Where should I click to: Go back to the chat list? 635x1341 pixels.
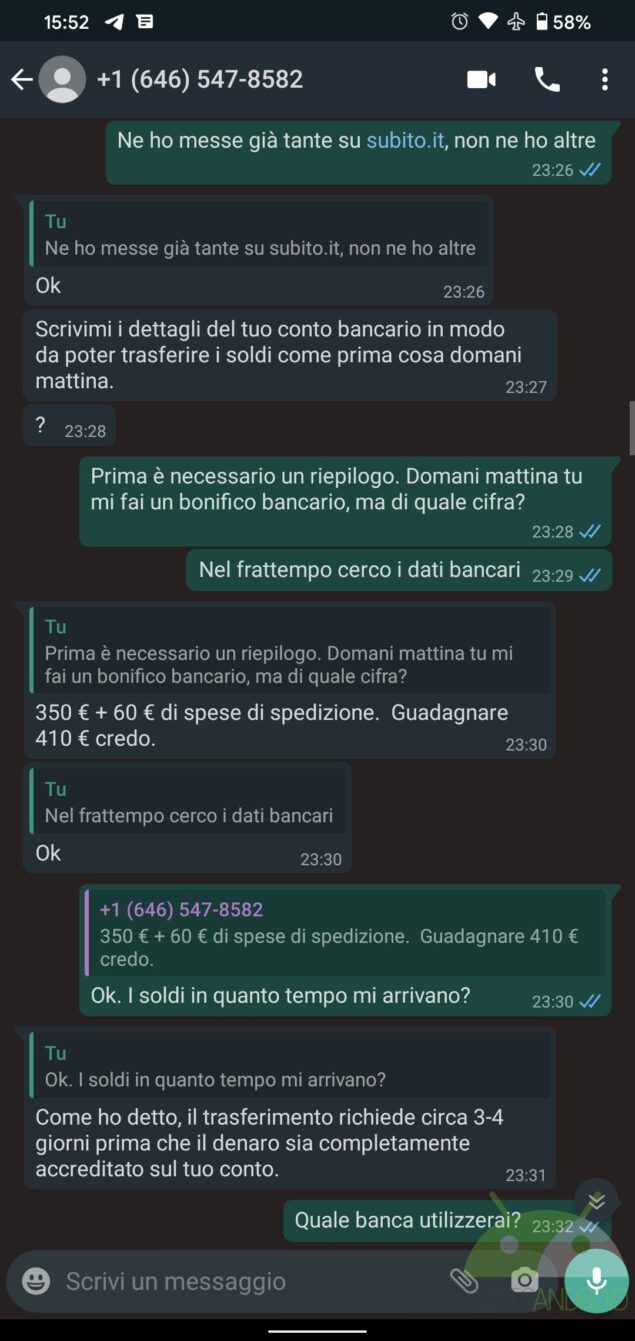coord(22,80)
